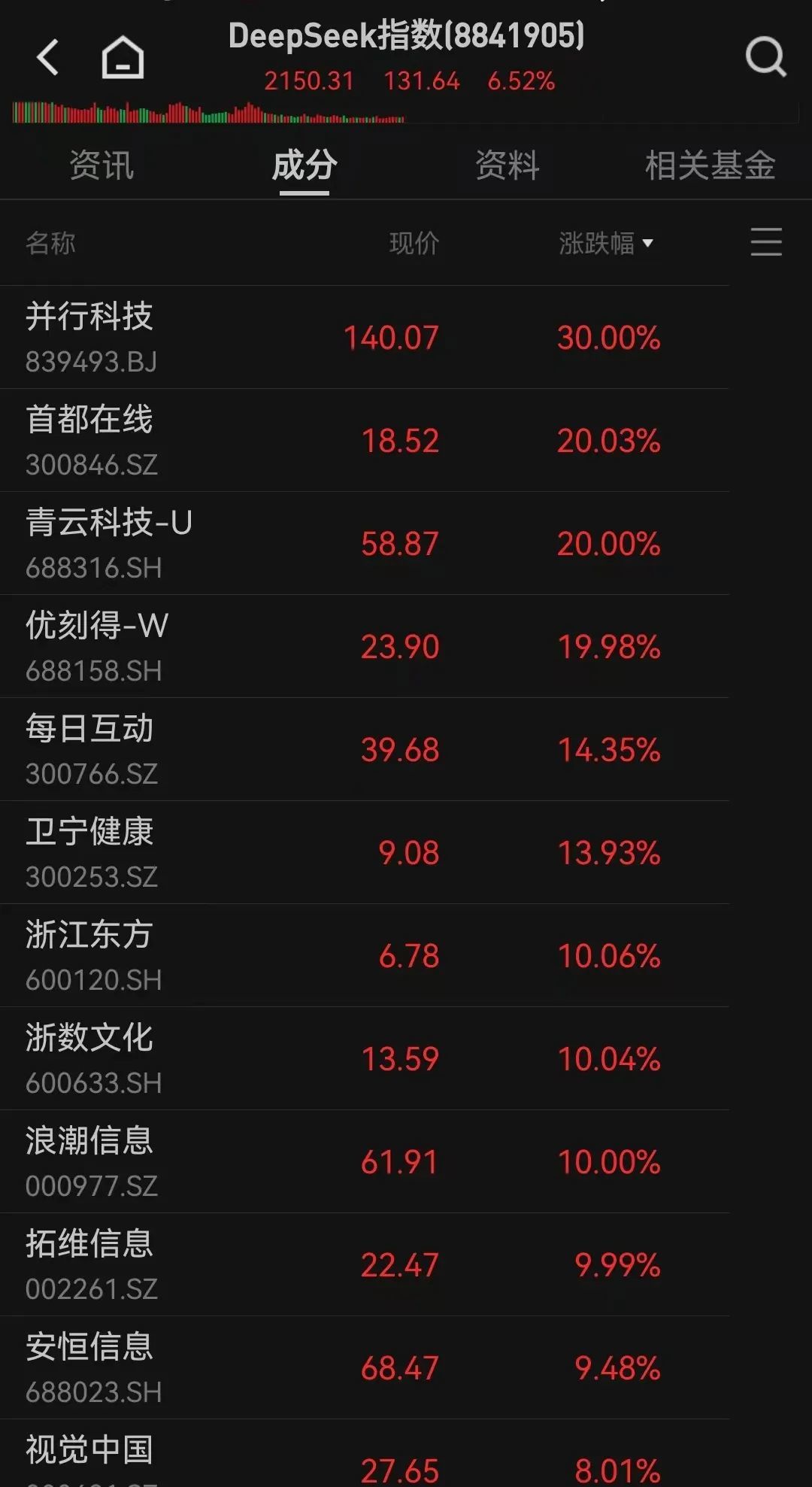Switch to the 资料 tab
Viewport: 812px width, 1487px height.
click(x=507, y=165)
